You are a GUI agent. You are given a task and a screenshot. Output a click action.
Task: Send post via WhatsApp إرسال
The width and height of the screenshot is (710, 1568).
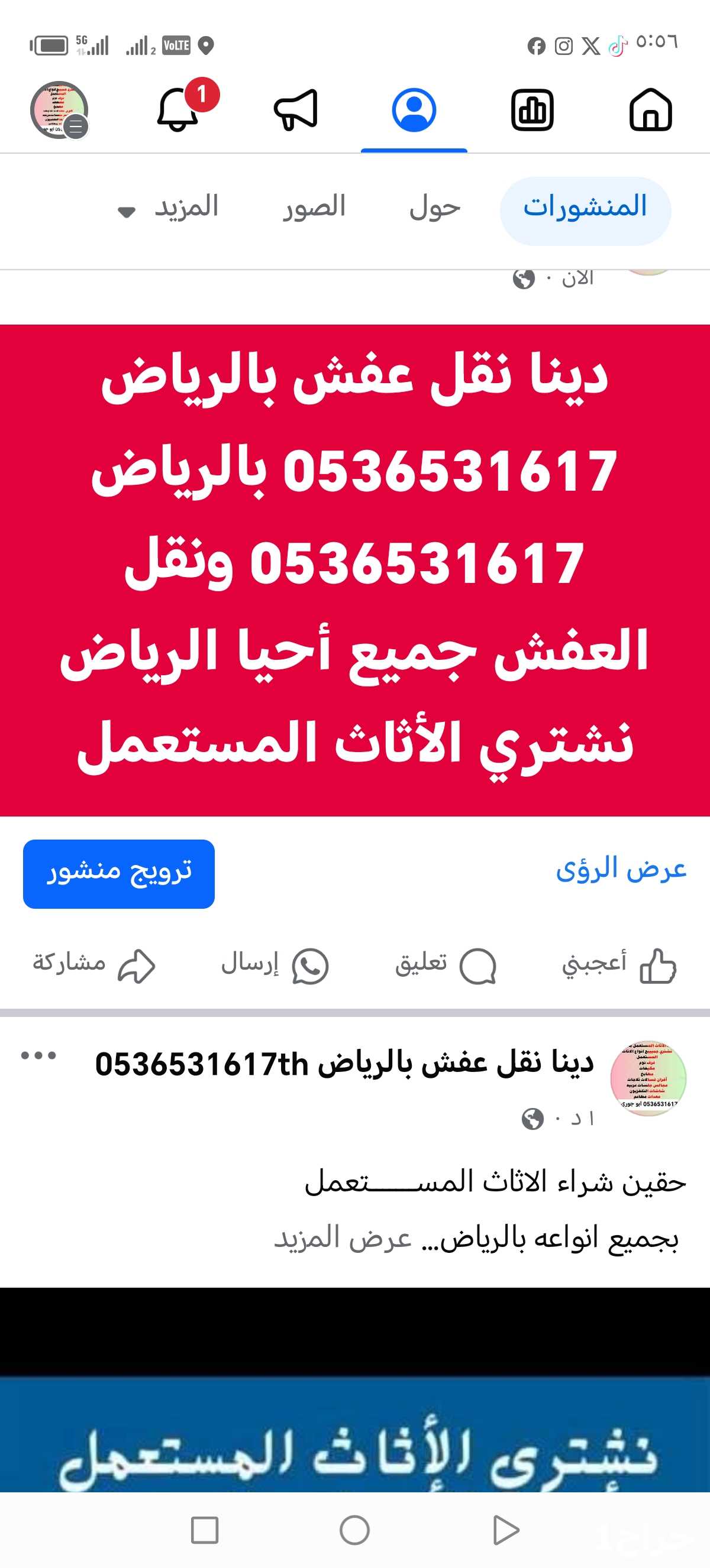[275, 965]
